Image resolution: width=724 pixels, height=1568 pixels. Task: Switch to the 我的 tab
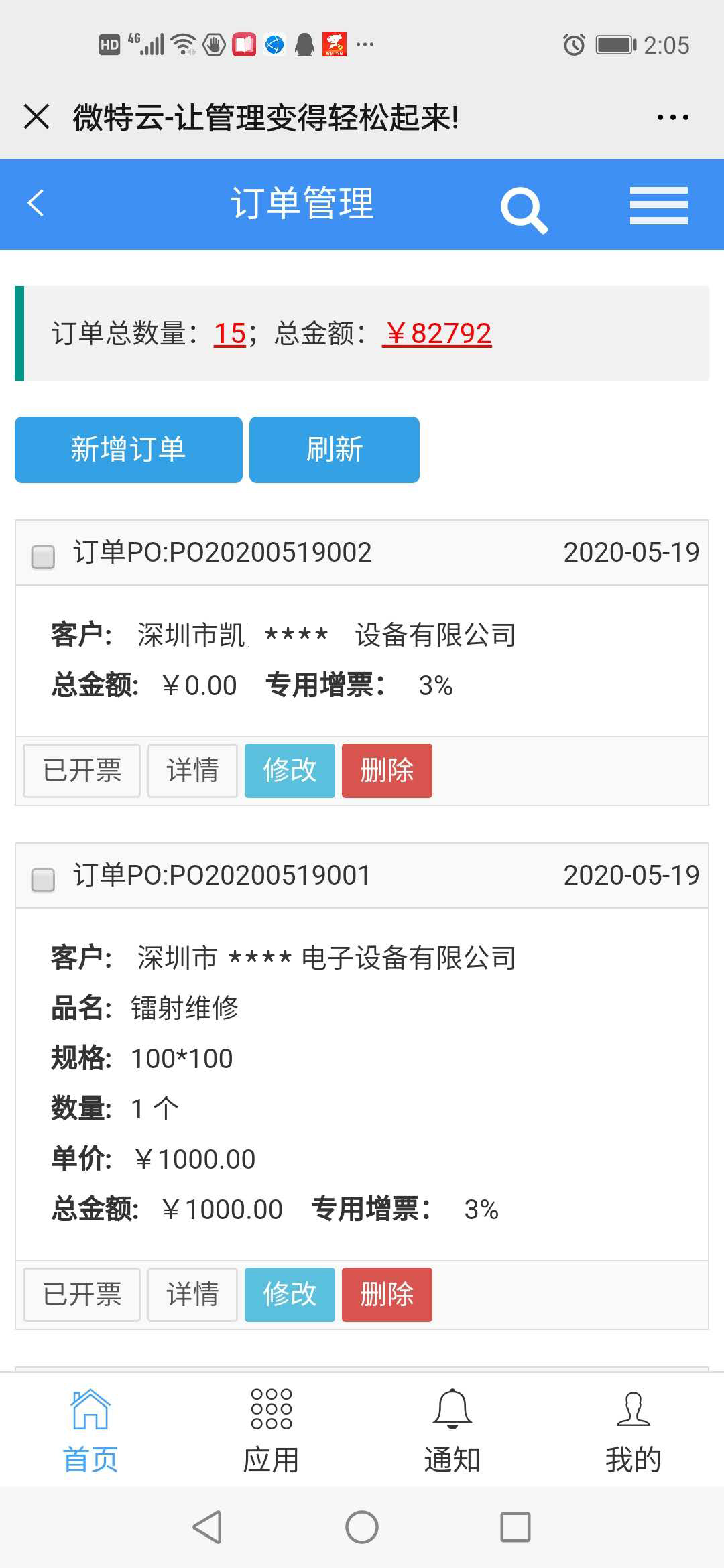coord(633,1430)
